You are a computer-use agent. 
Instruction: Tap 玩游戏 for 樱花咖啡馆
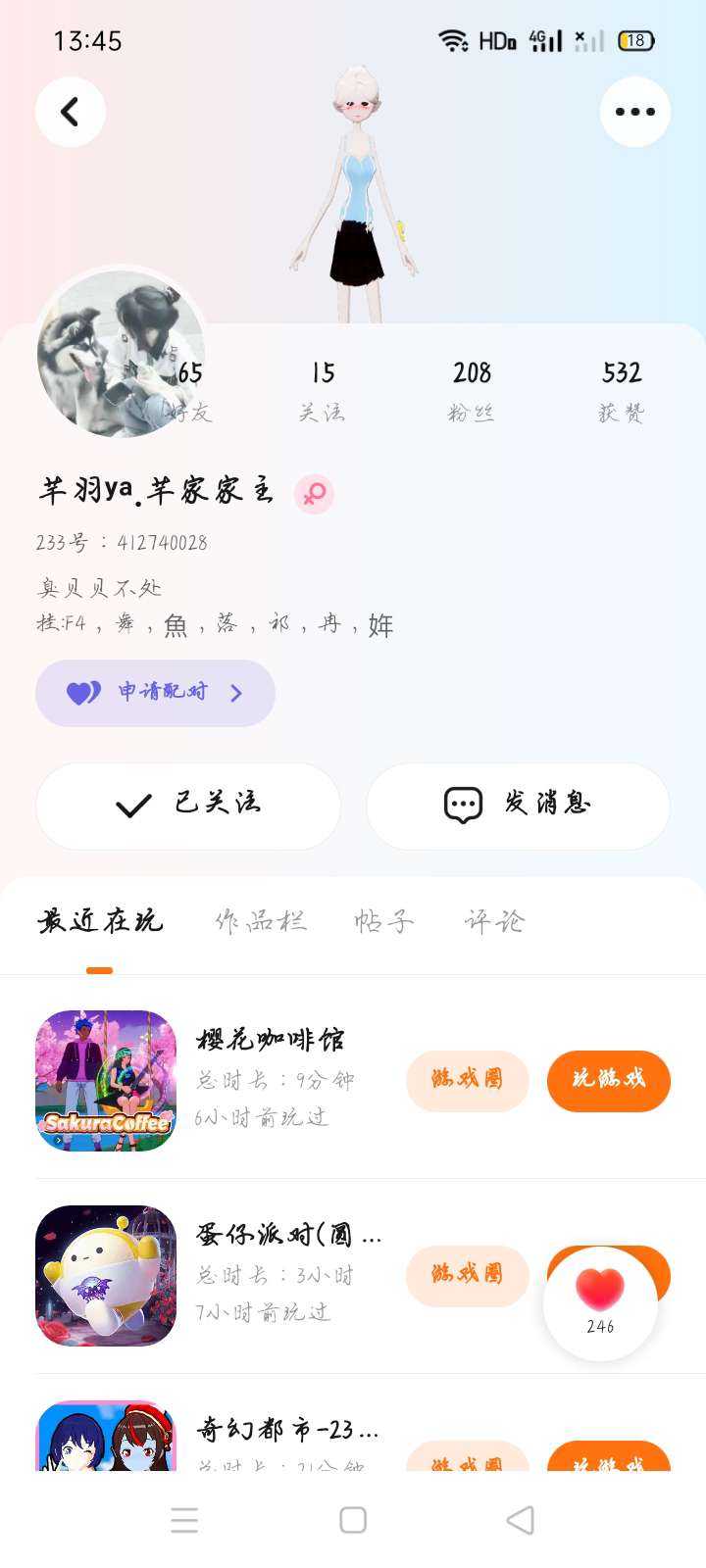[608, 1080]
